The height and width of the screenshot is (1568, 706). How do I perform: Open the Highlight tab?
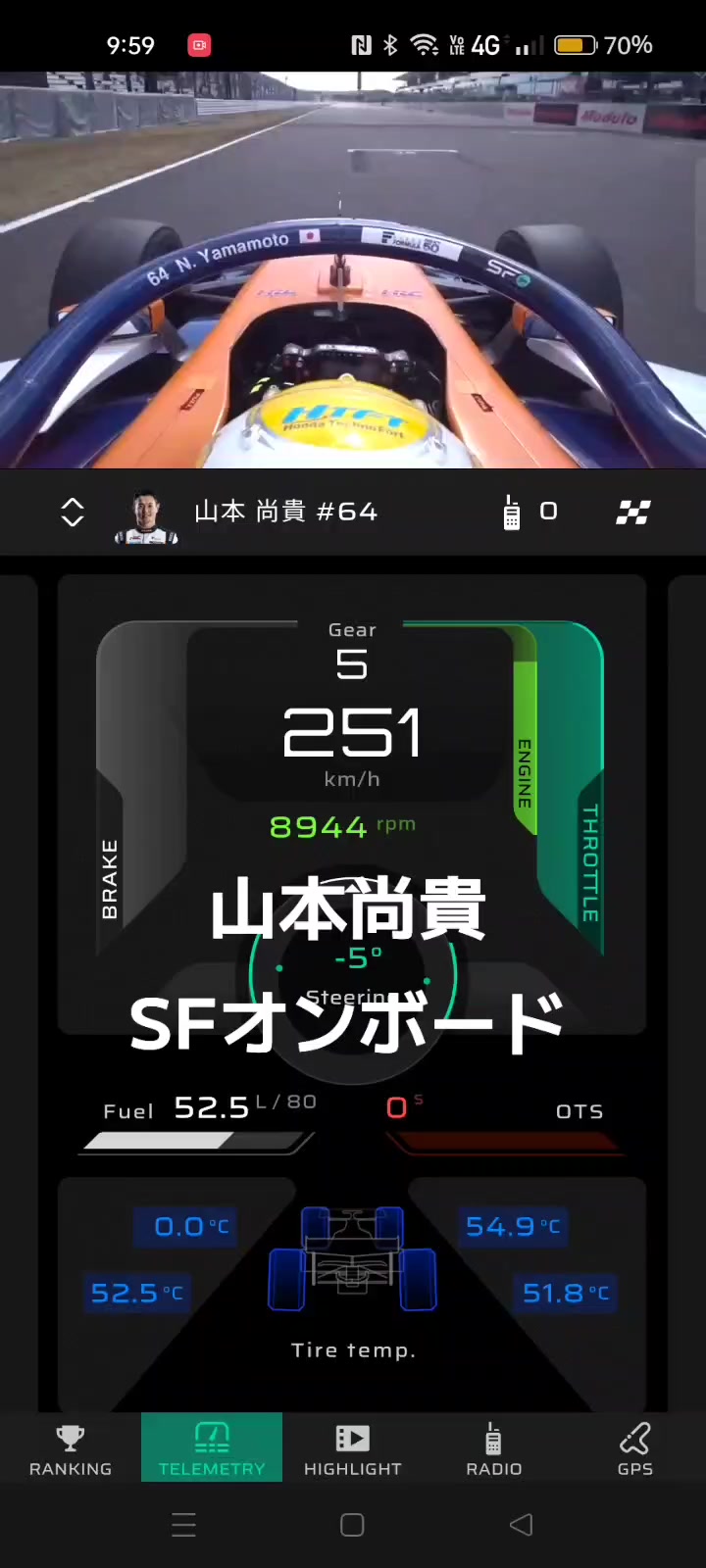pyautogui.click(x=353, y=1448)
